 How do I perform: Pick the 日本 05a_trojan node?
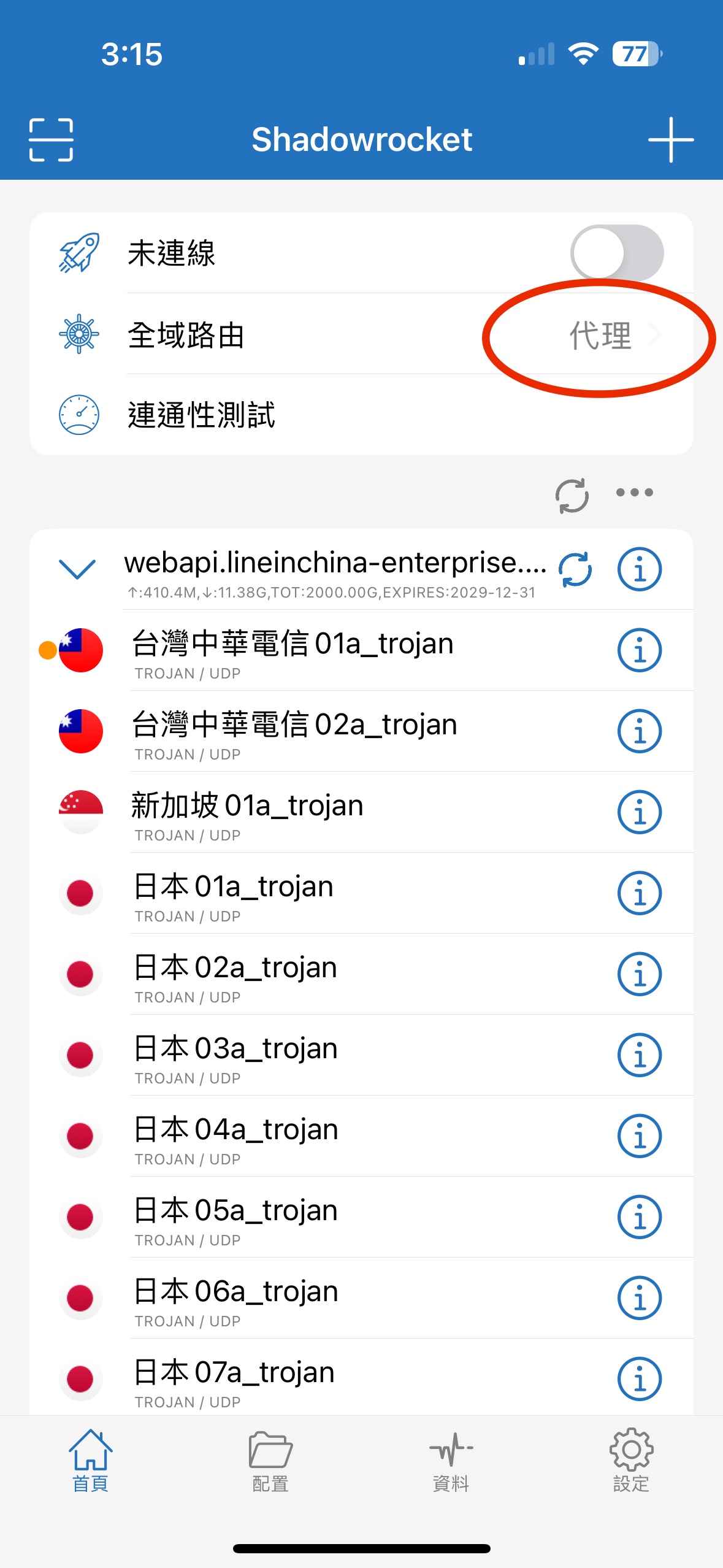(x=361, y=1217)
